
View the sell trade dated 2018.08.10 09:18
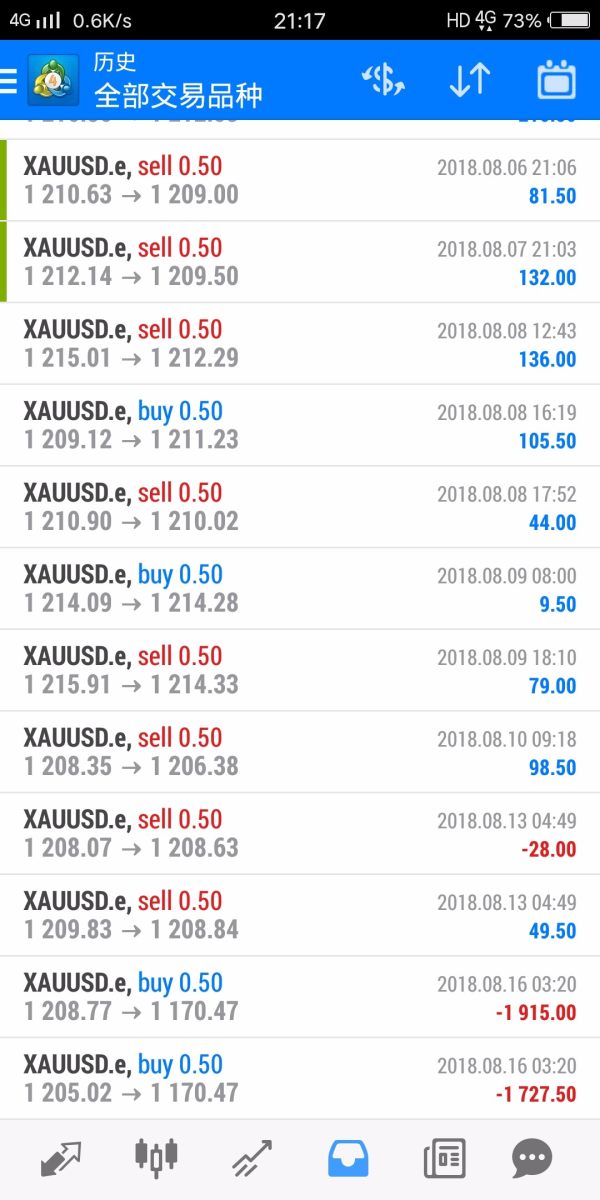click(300, 752)
